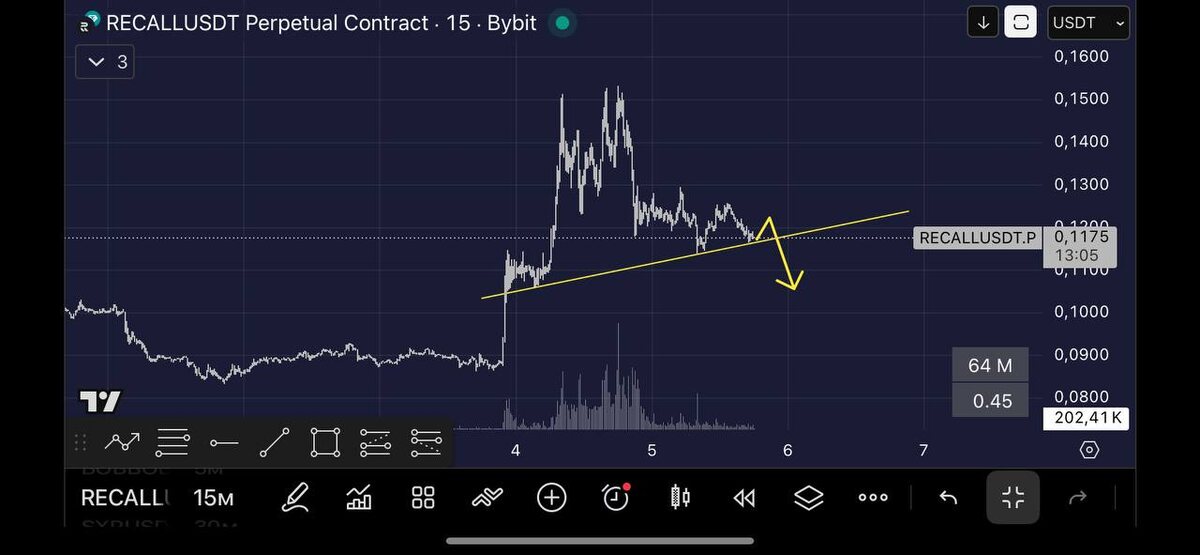
Task: Activate the pencil drawing tool
Action: pyautogui.click(x=295, y=497)
